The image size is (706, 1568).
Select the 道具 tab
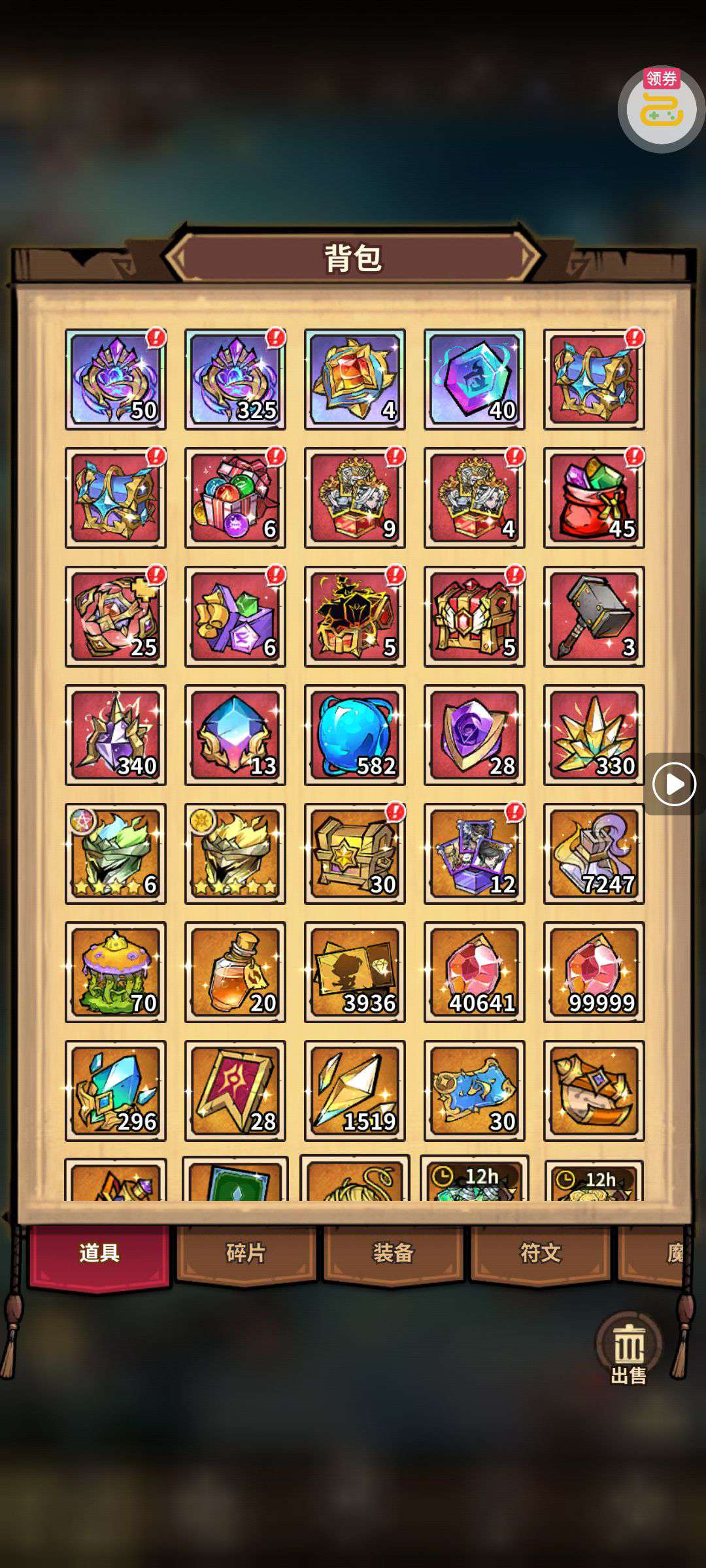(x=99, y=1253)
